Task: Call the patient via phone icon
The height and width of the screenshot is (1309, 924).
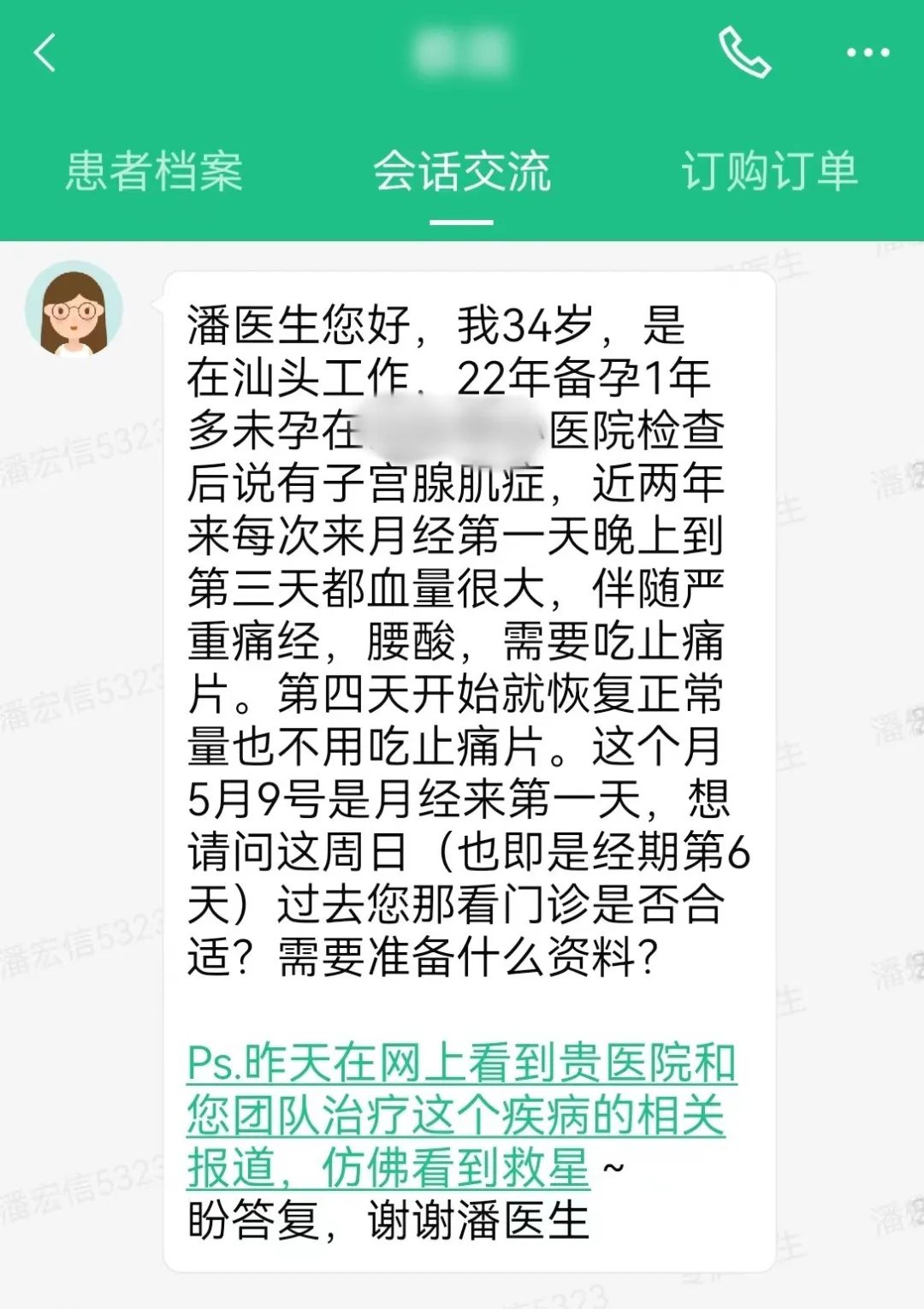Action: 743,53
